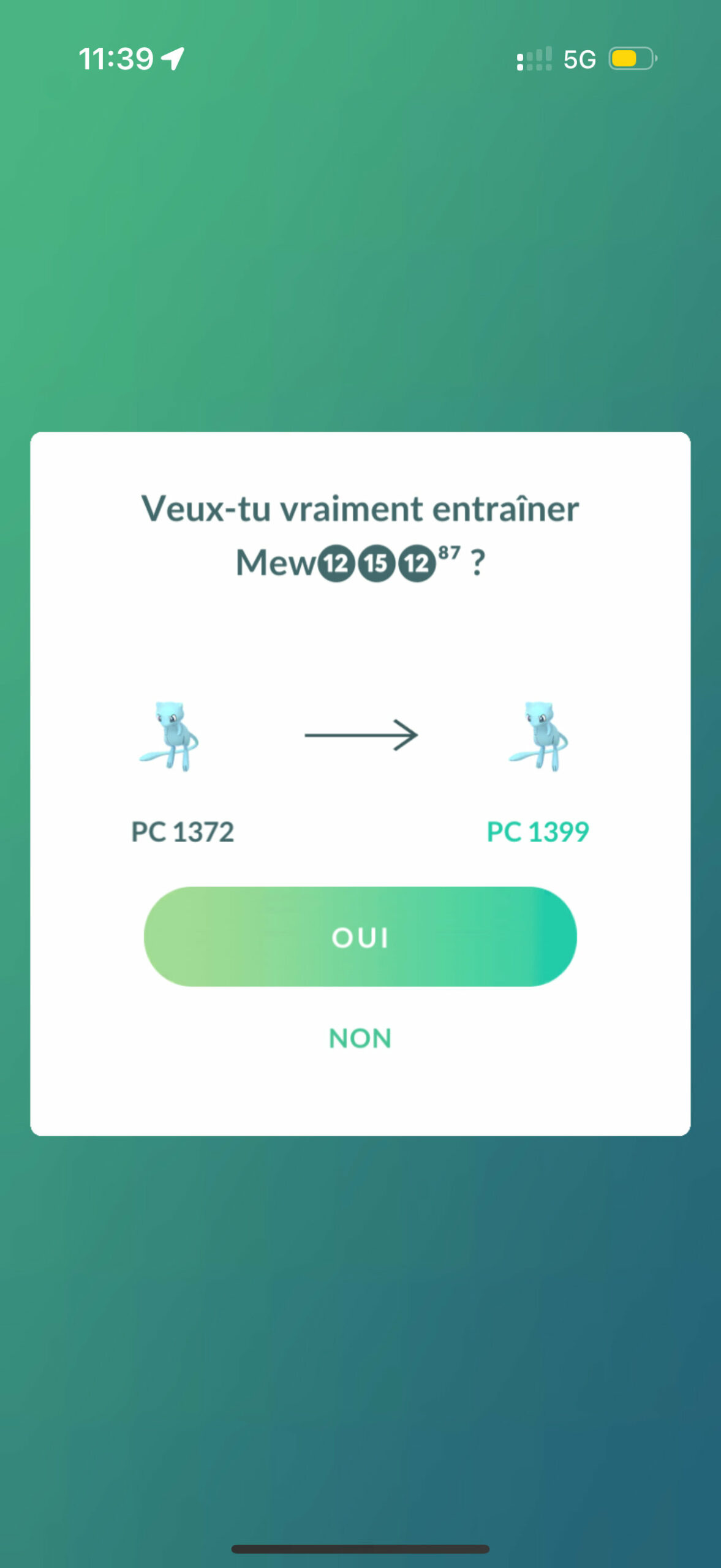Confirm powering up Mew with OUI

coord(360,937)
